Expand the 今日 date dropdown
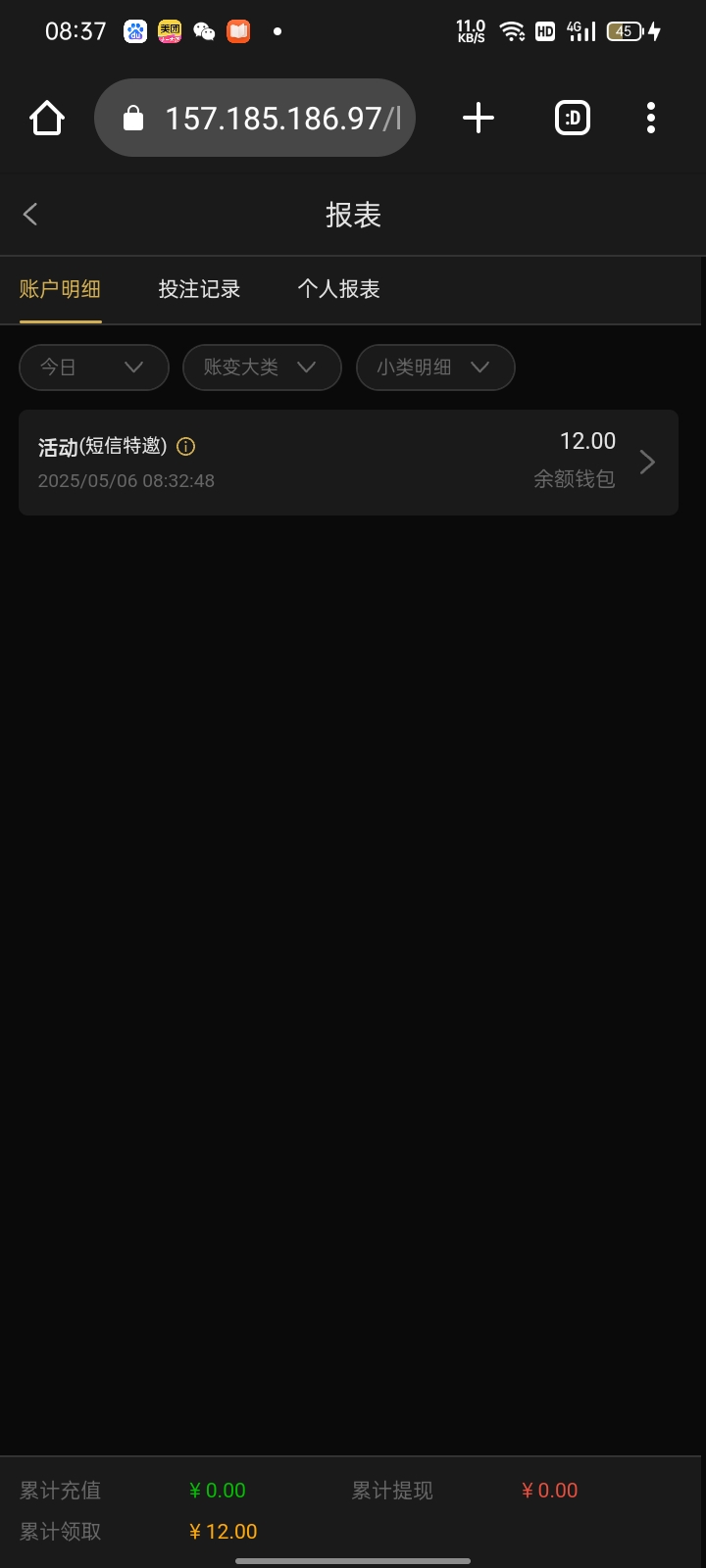706x1568 pixels. pyautogui.click(x=93, y=367)
